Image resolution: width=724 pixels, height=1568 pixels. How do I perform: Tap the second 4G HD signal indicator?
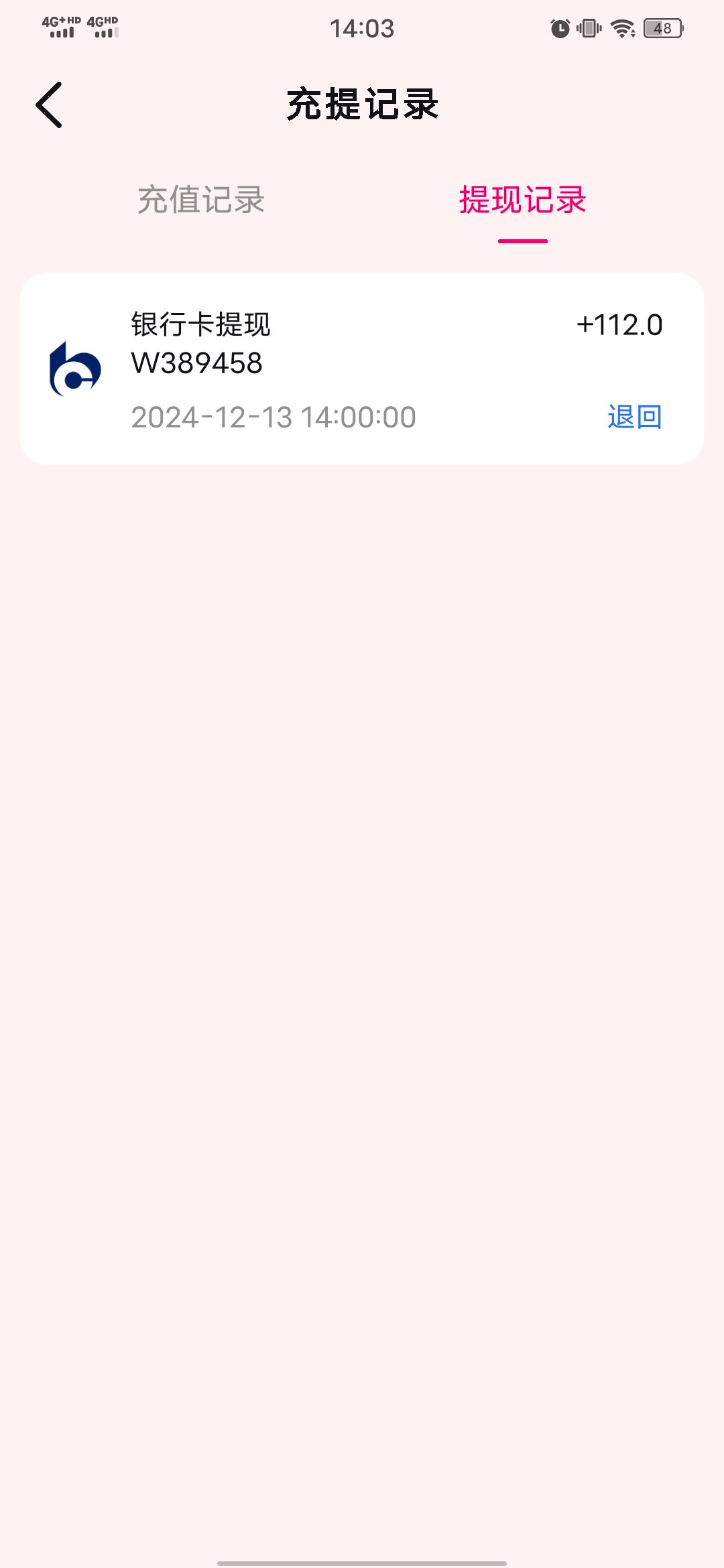(102, 28)
